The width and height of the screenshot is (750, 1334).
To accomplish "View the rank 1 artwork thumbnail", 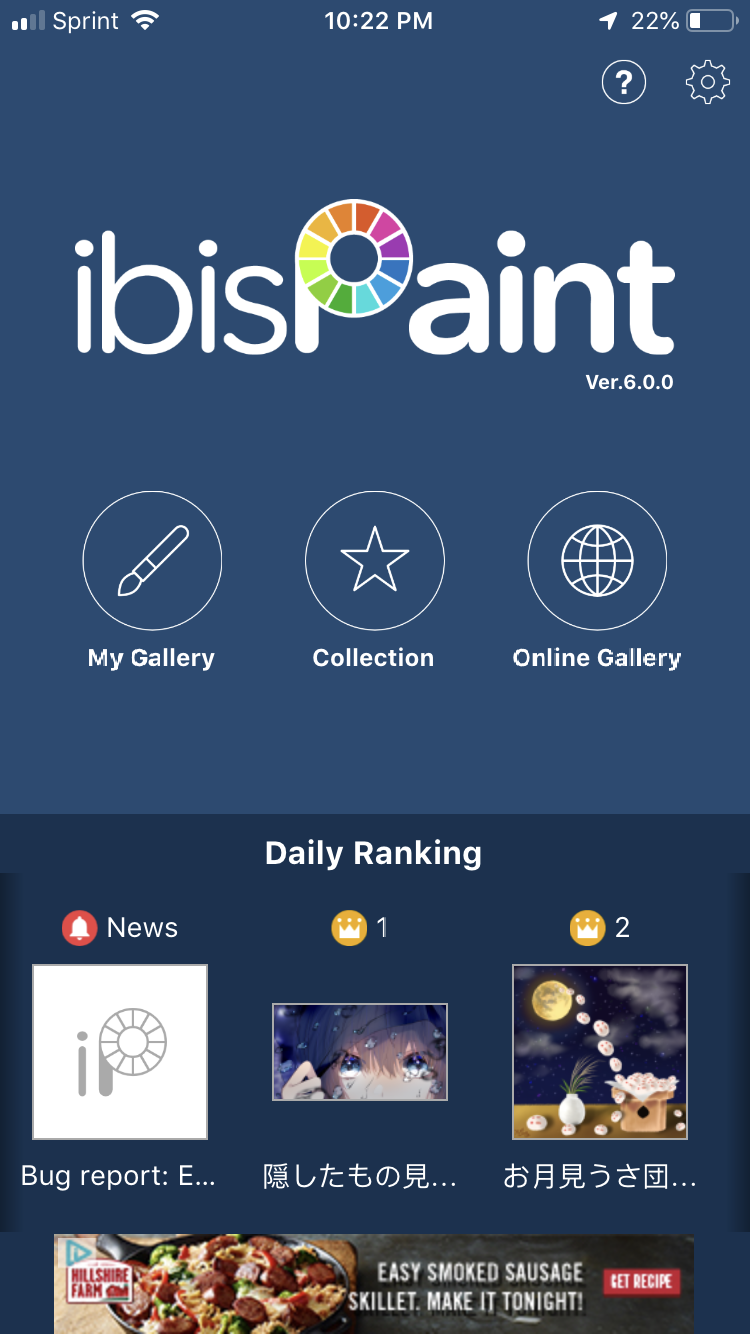I will (360, 1051).
